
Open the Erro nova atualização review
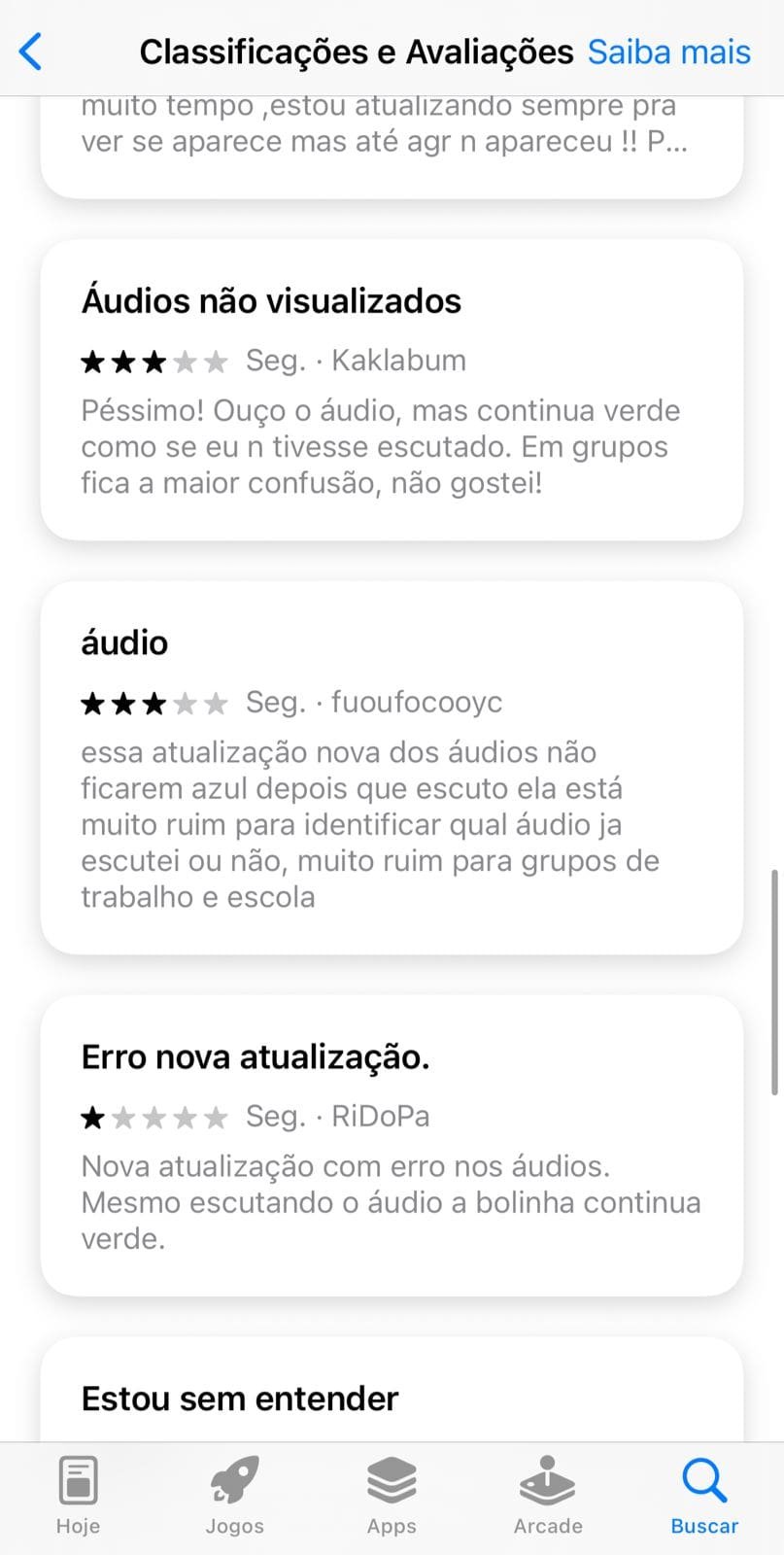pyautogui.click(x=392, y=1145)
